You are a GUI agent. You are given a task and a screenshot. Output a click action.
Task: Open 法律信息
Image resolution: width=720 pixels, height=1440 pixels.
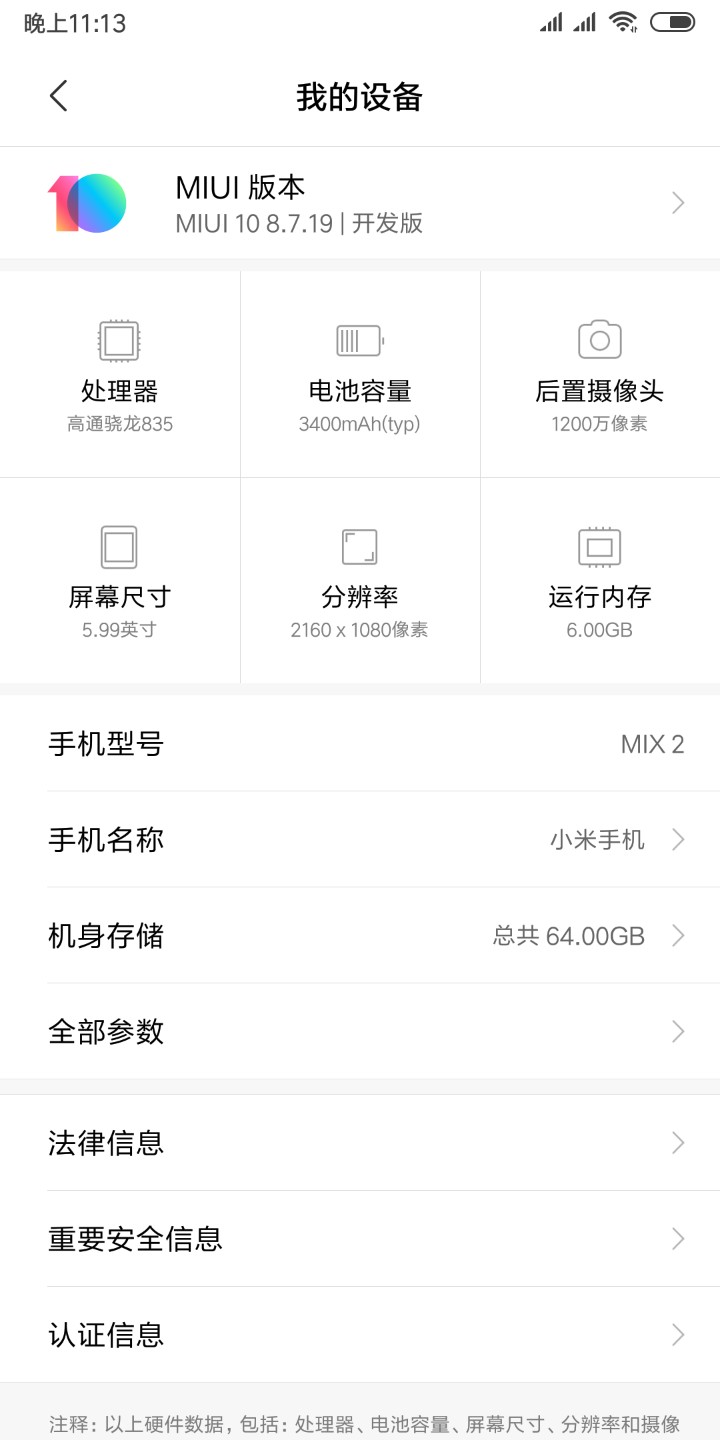click(360, 1143)
